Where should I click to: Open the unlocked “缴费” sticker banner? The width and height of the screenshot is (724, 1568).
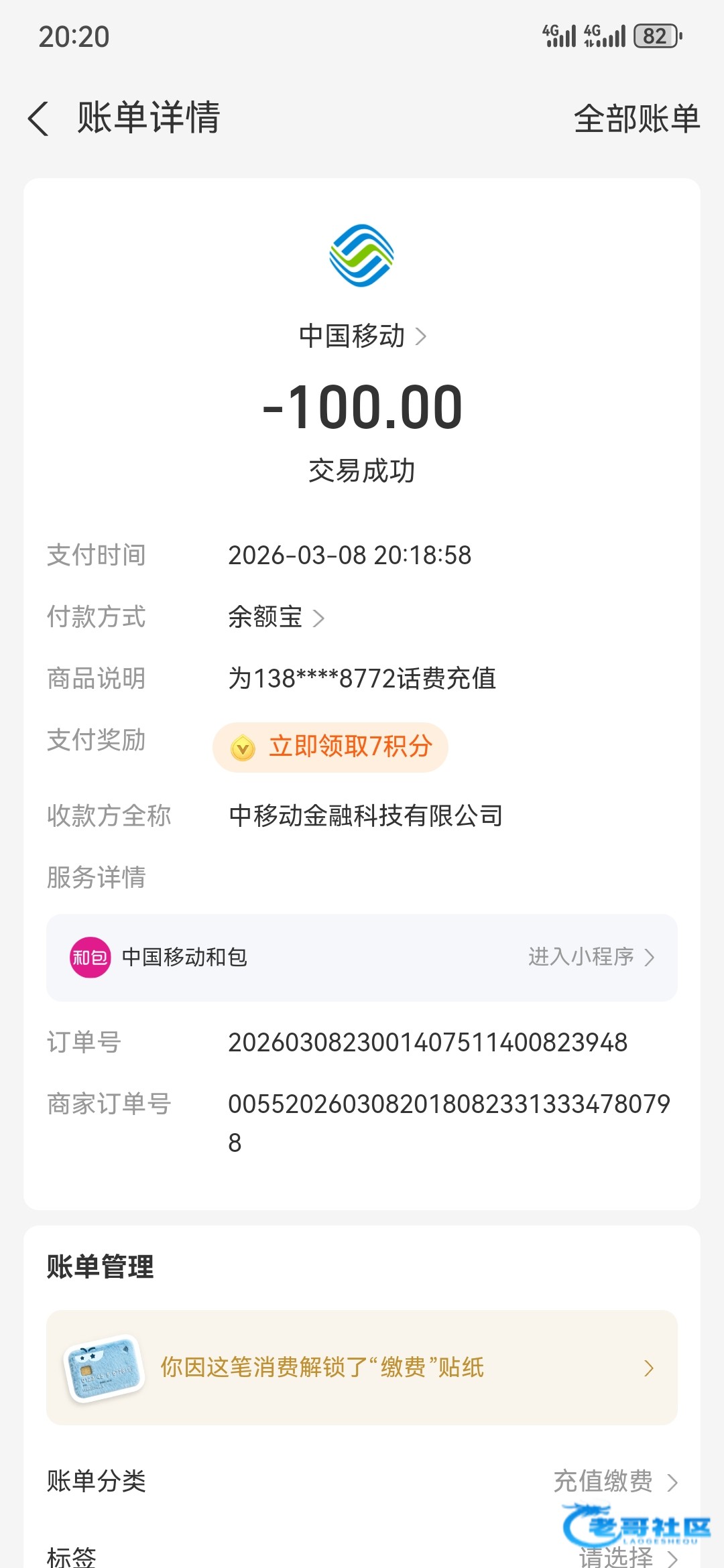[362, 1368]
